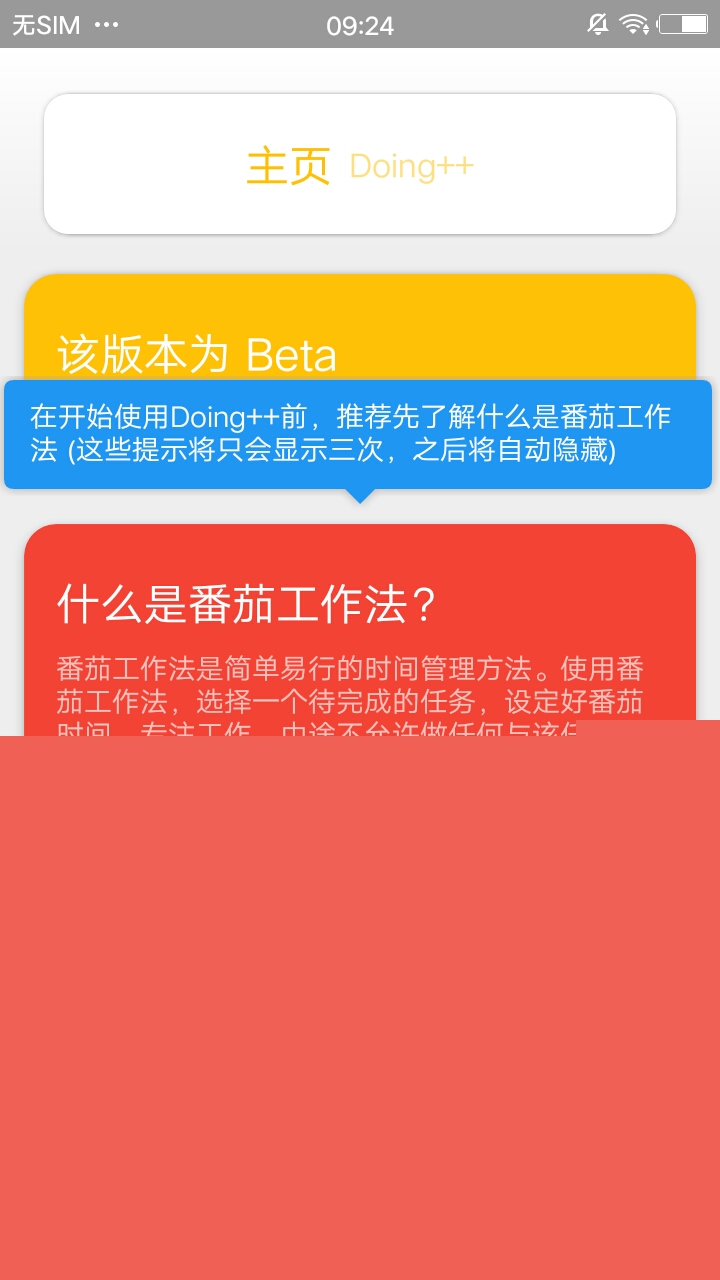Open the 该版本为 Beta card
The image size is (720, 1280).
pos(359,330)
